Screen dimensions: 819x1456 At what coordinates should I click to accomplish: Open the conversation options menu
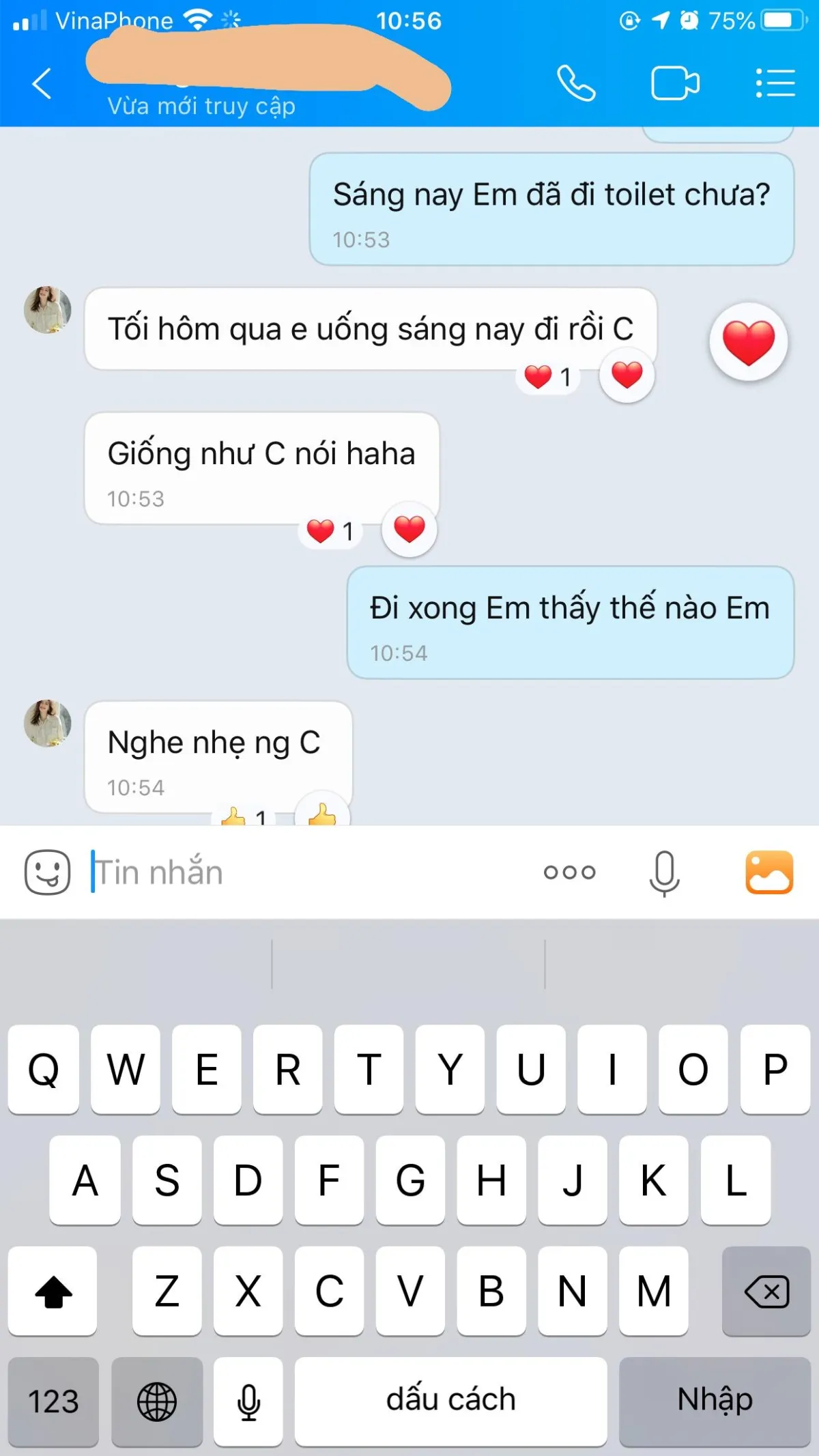pos(775,84)
